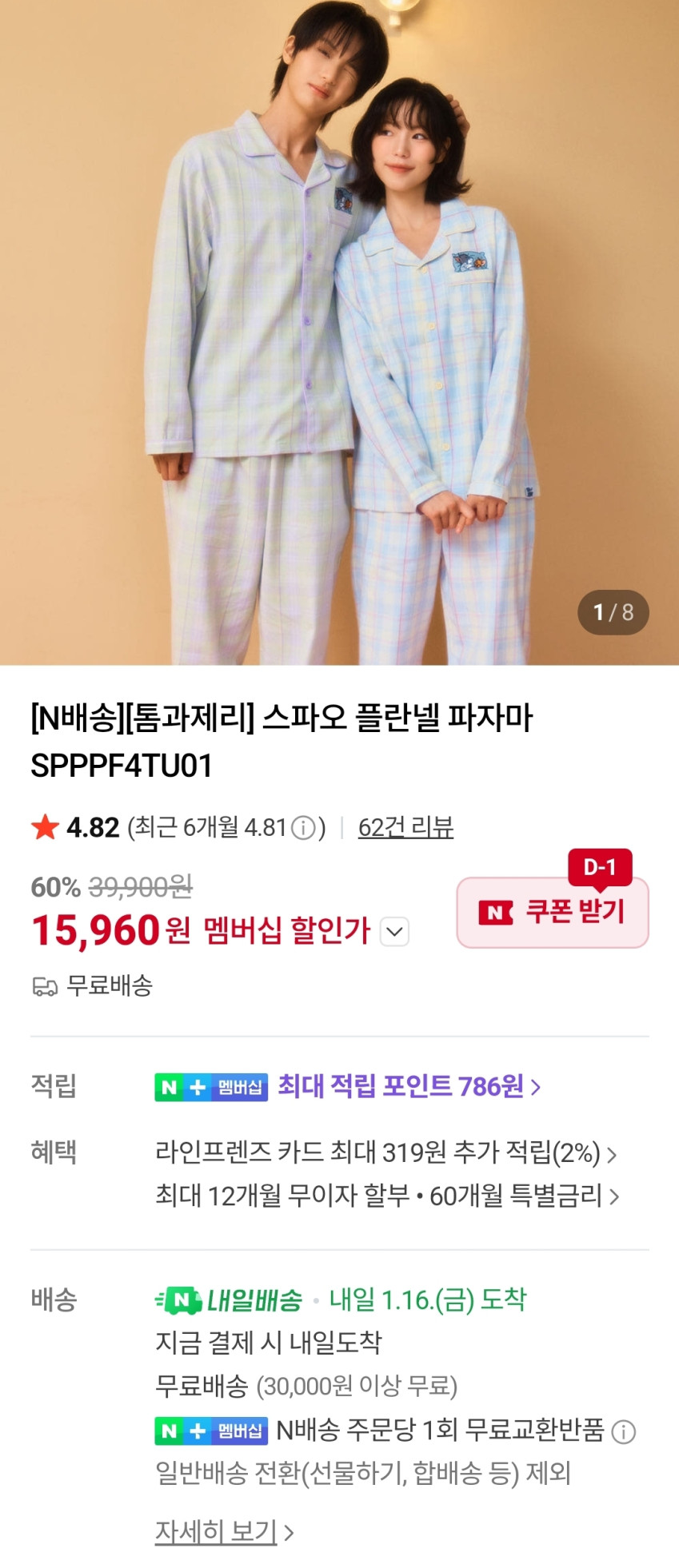Open 최대 12개월 무이자 할부 details

click(387, 1196)
